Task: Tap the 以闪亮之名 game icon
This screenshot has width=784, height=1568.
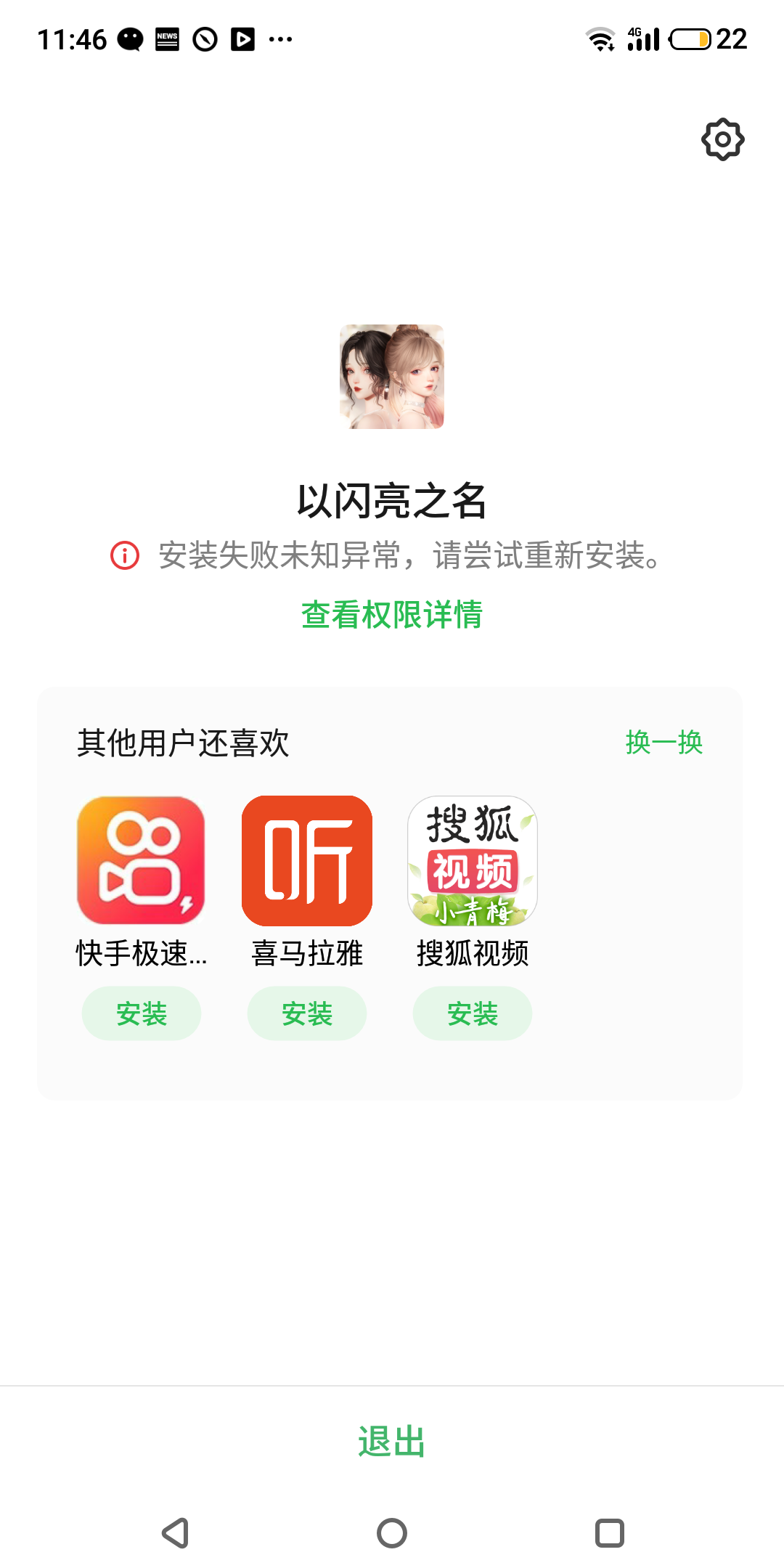Action: tap(392, 378)
